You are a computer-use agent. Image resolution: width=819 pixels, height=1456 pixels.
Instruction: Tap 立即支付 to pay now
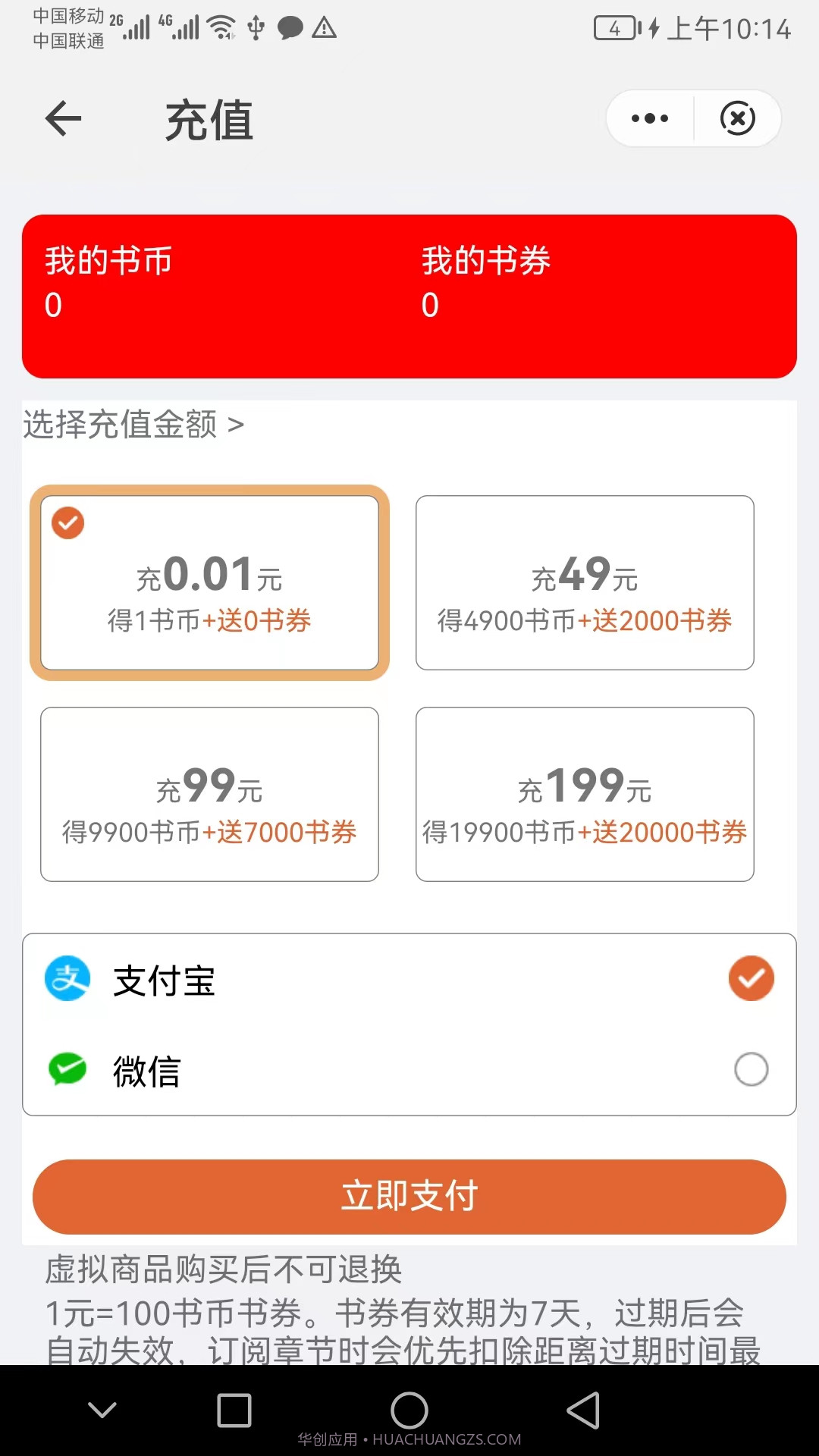(409, 1196)
